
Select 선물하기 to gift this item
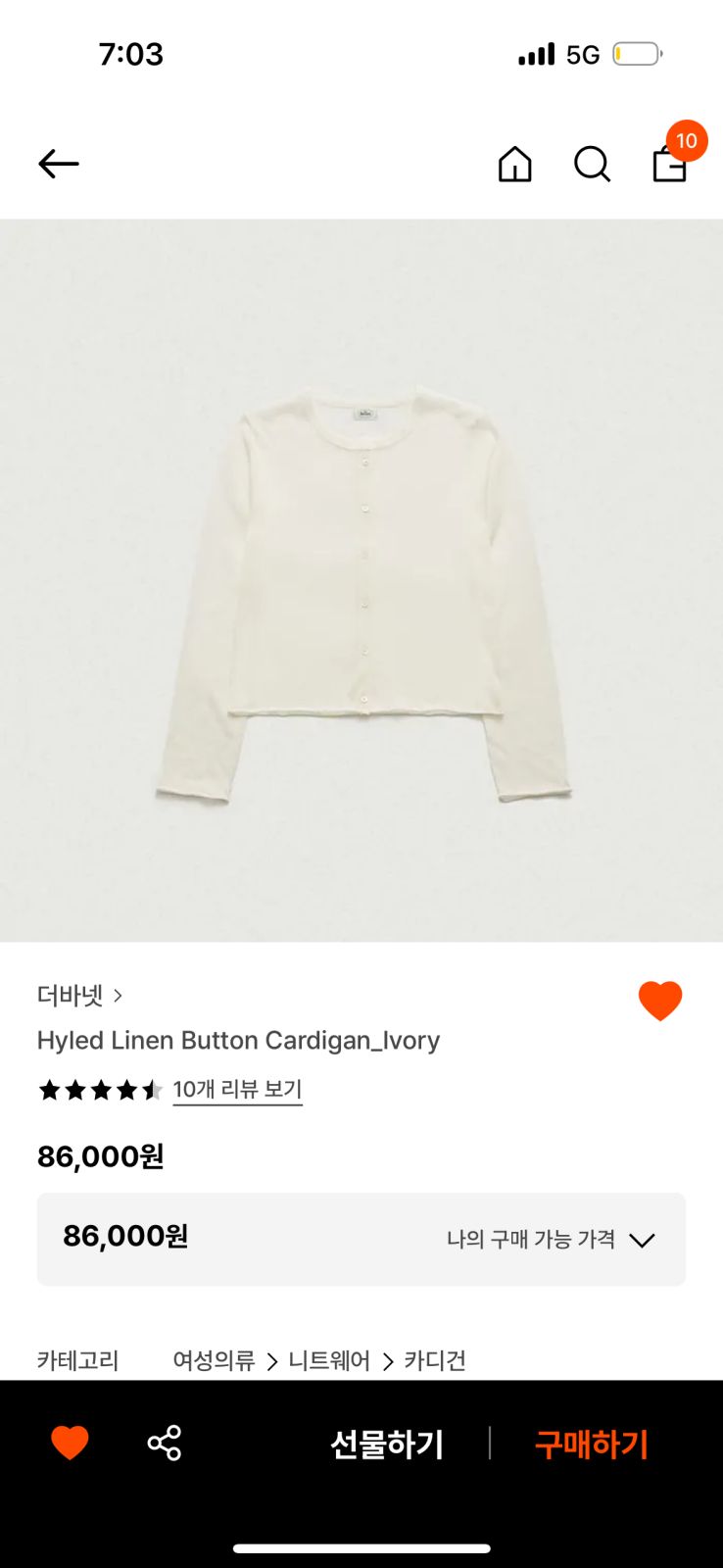(x=387, y=1444)
